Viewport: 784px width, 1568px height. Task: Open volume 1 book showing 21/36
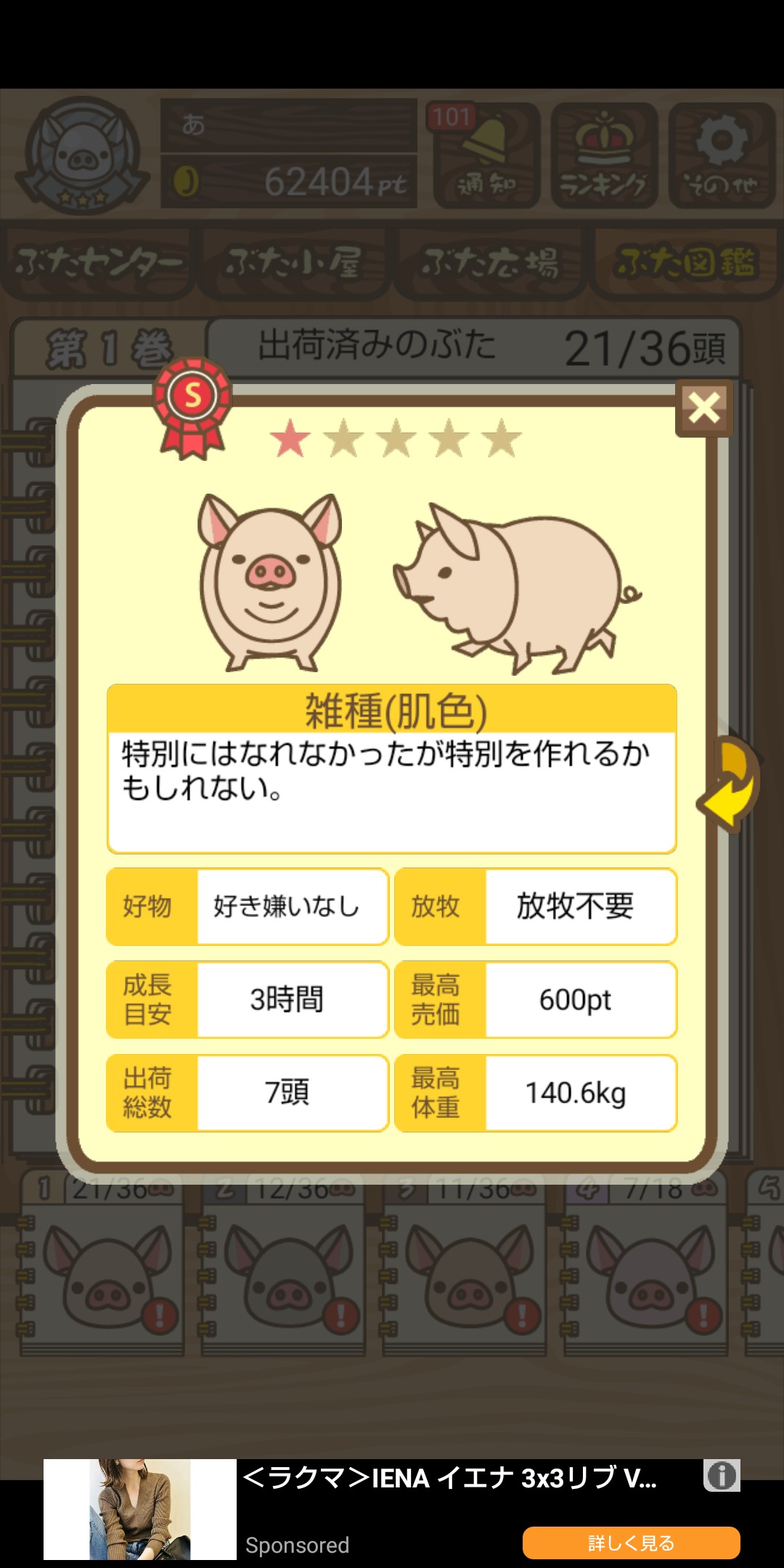pyautogui.click(x=102, y=1278)
